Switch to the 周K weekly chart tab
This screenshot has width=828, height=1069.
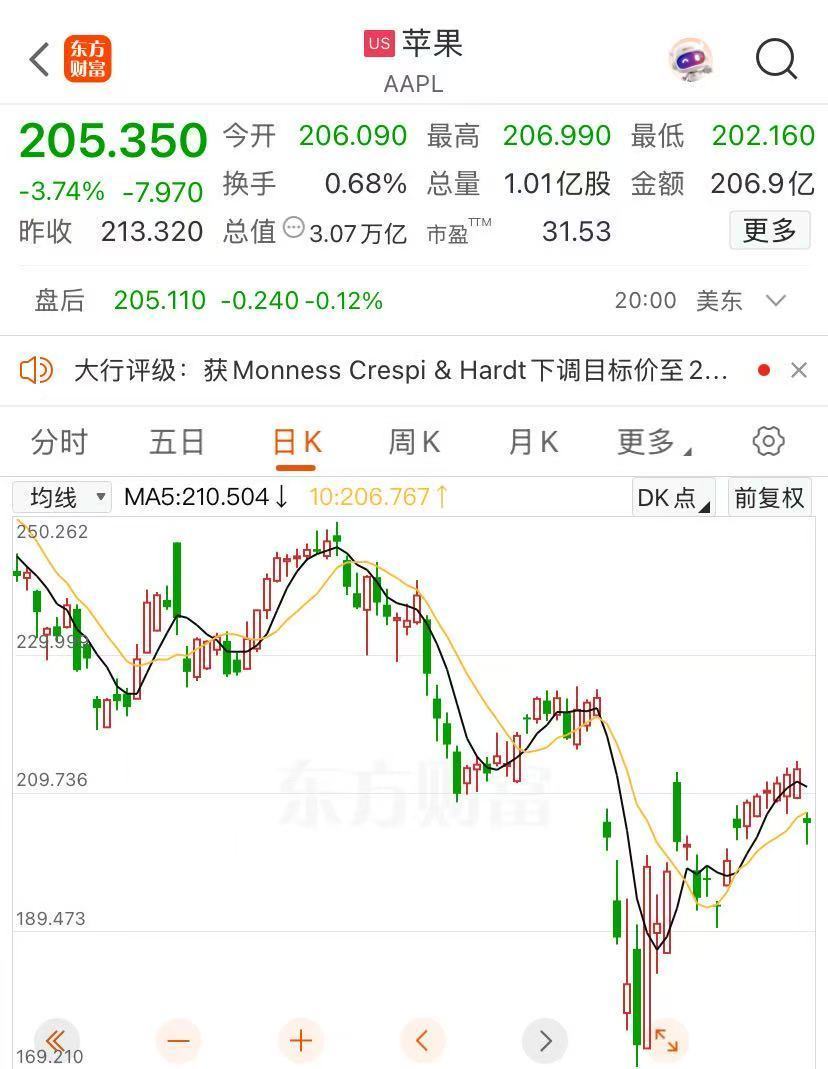click(x=413, y=441)
